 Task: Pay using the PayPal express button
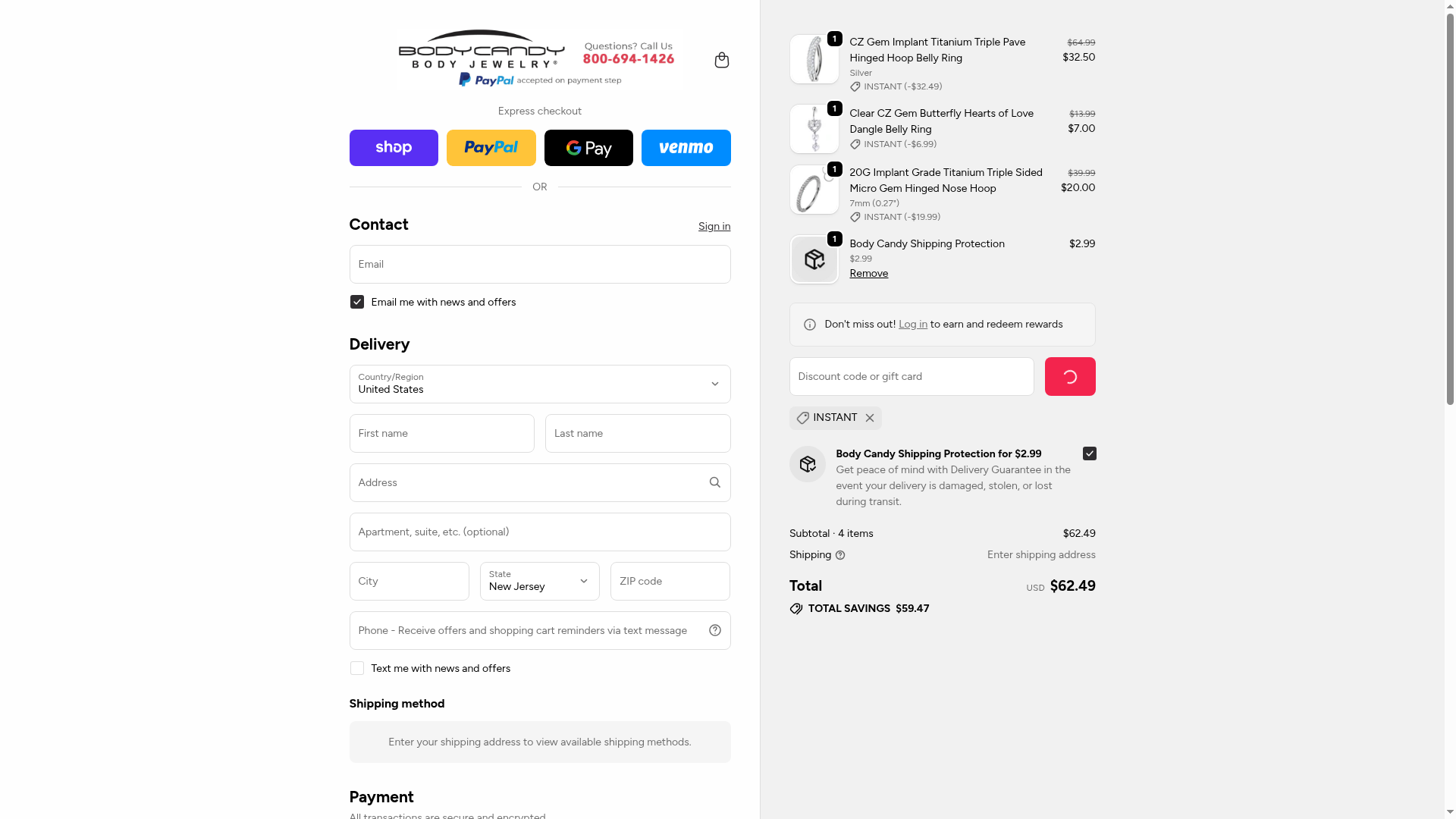tap(491, 148)
